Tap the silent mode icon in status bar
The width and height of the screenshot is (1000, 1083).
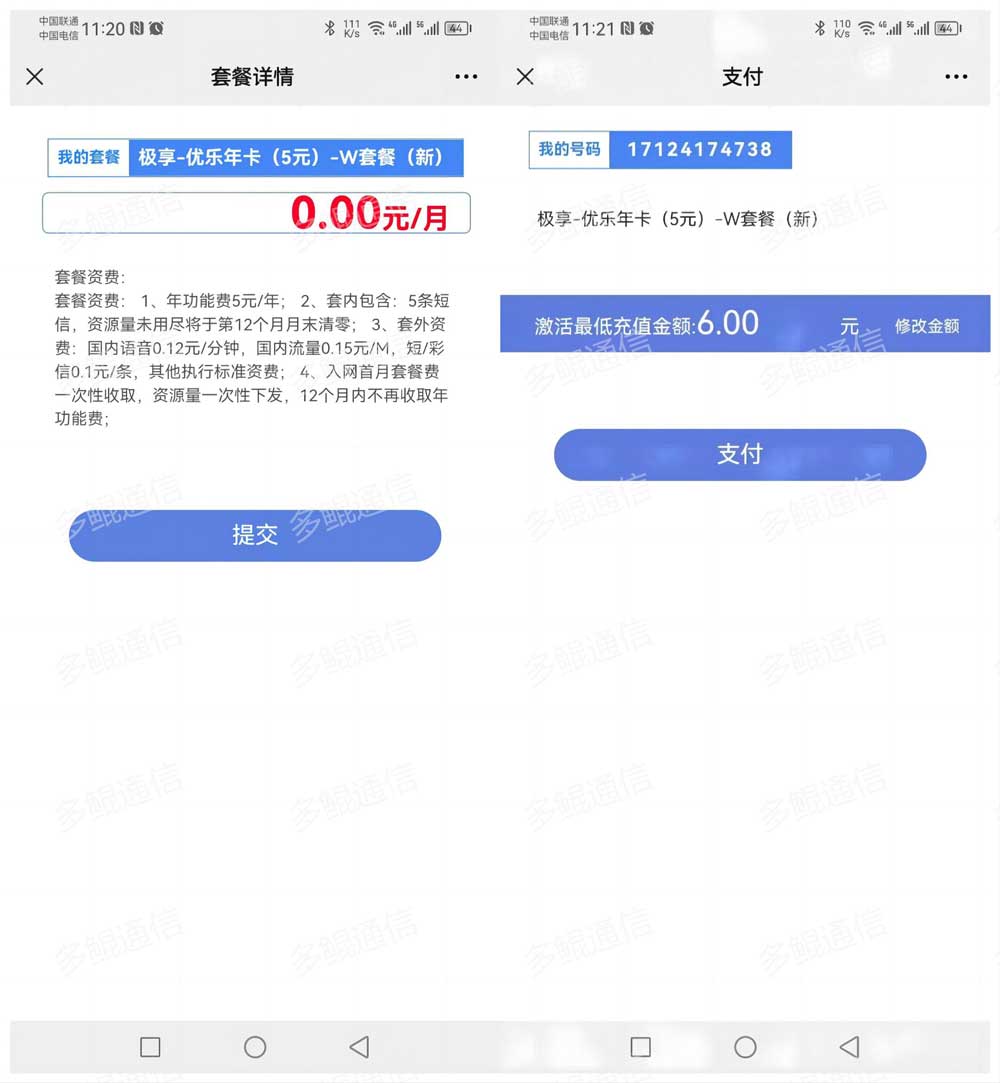pyautogui.click(x=156, y=29)
